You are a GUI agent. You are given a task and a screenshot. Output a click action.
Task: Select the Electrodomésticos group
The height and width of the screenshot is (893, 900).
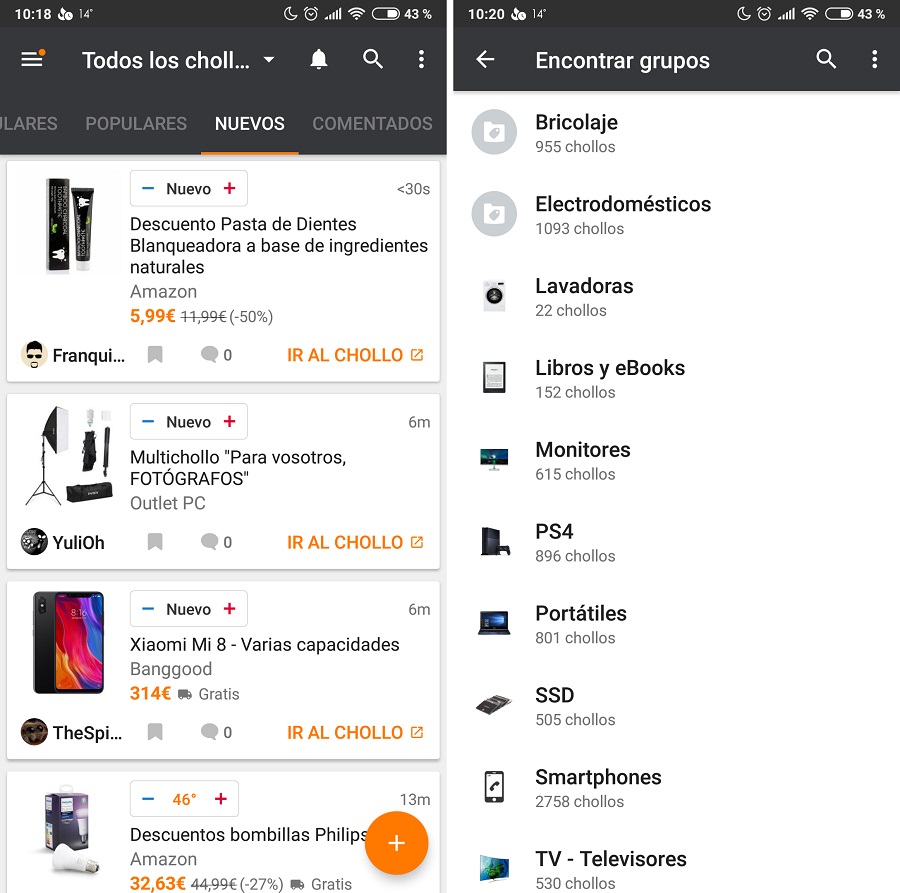622,215
